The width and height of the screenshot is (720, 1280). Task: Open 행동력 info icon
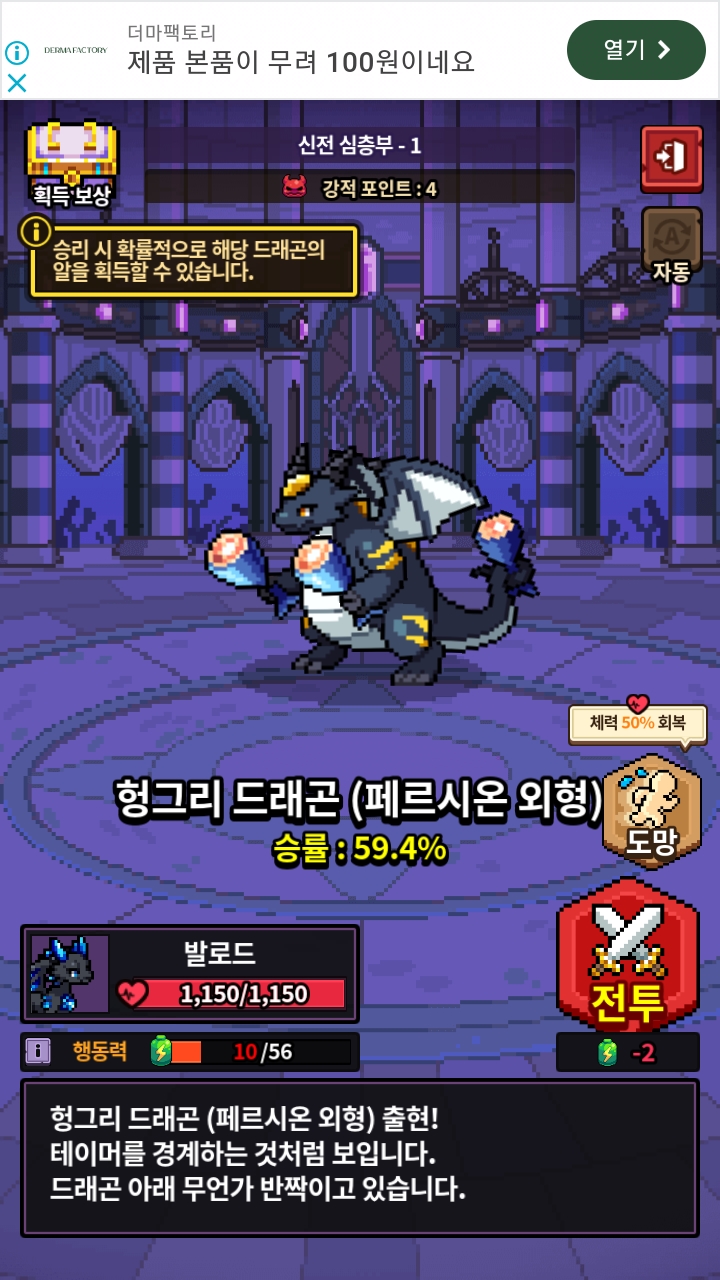(x=38, y=1051)
